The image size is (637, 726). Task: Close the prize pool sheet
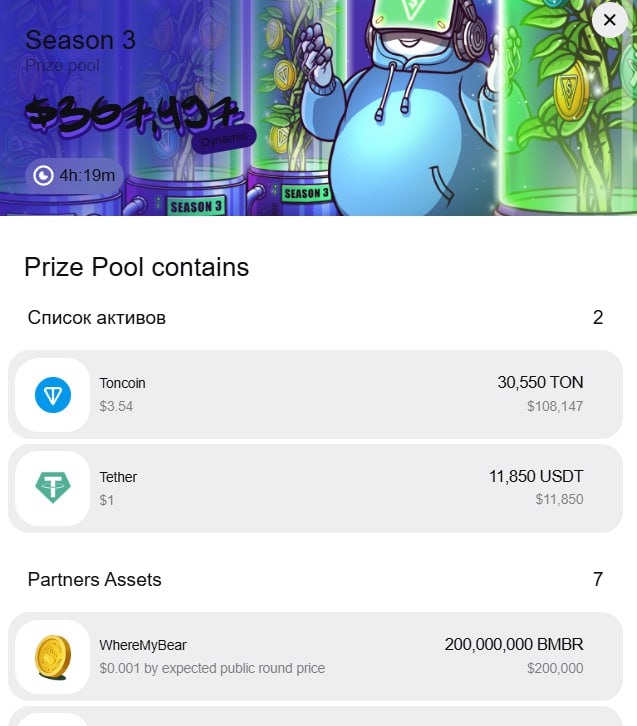(x=609, y=20)
